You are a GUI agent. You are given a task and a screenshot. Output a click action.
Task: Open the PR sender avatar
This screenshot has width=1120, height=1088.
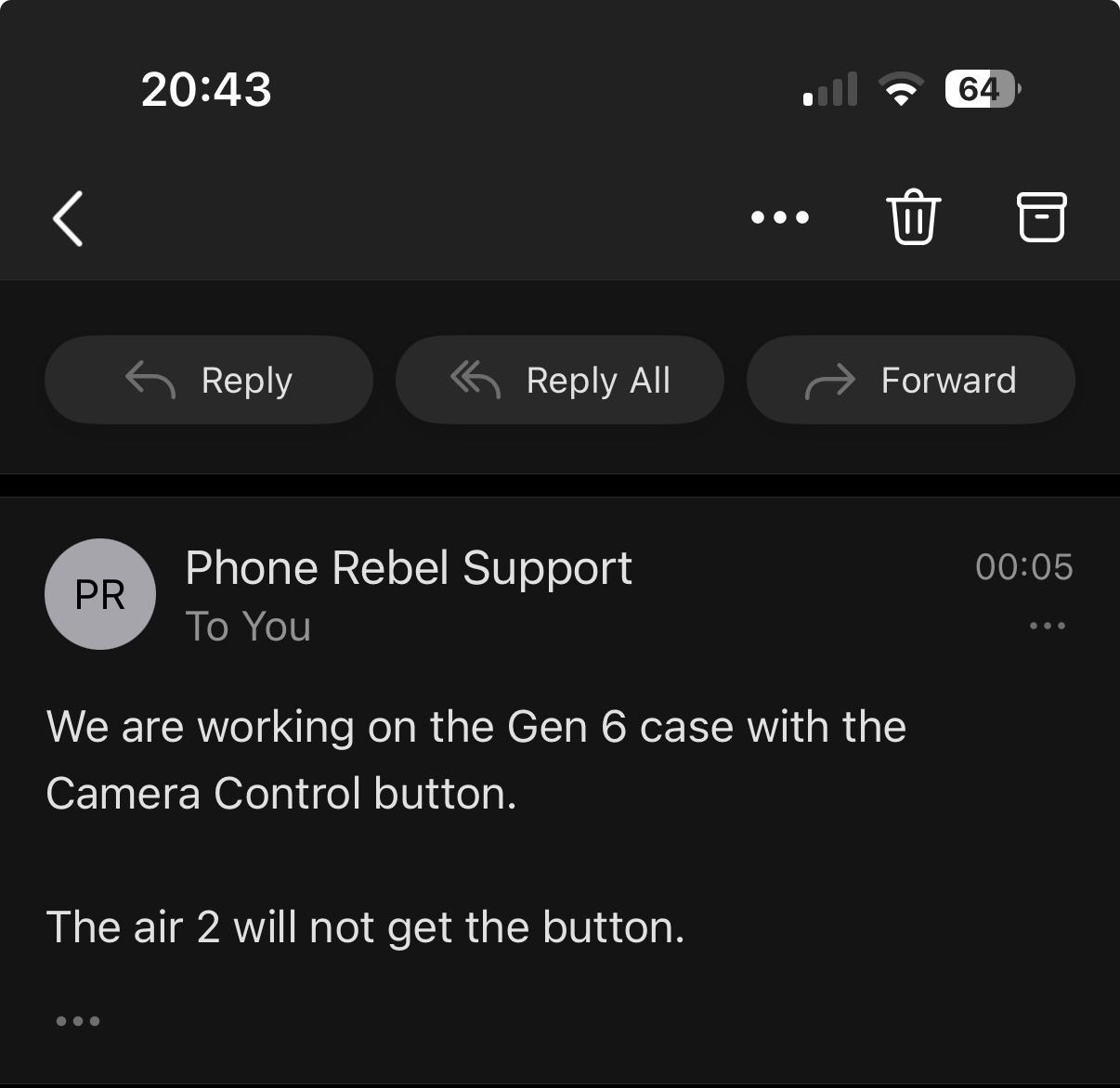coord(100,594)
